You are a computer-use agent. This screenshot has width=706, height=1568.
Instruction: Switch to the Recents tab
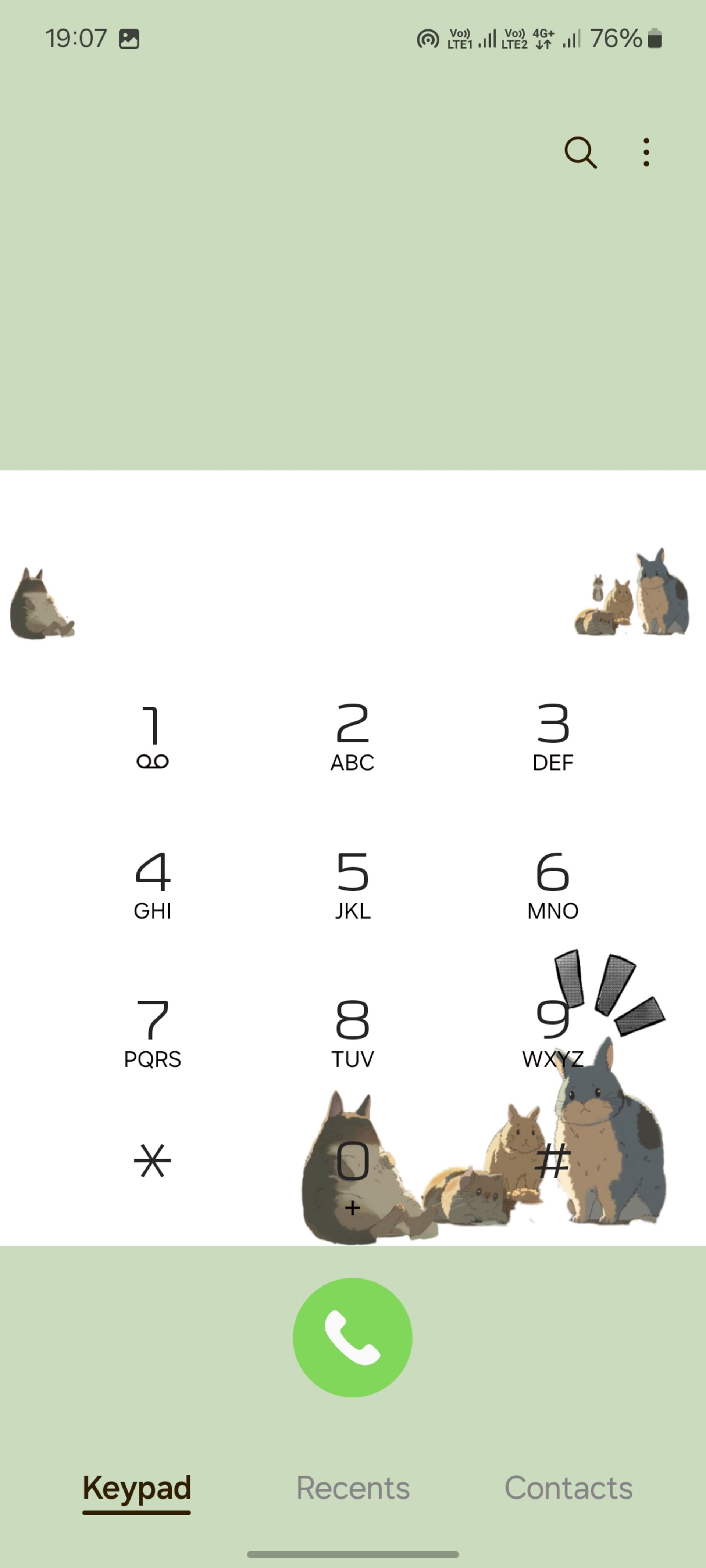tap(353, 1488)
